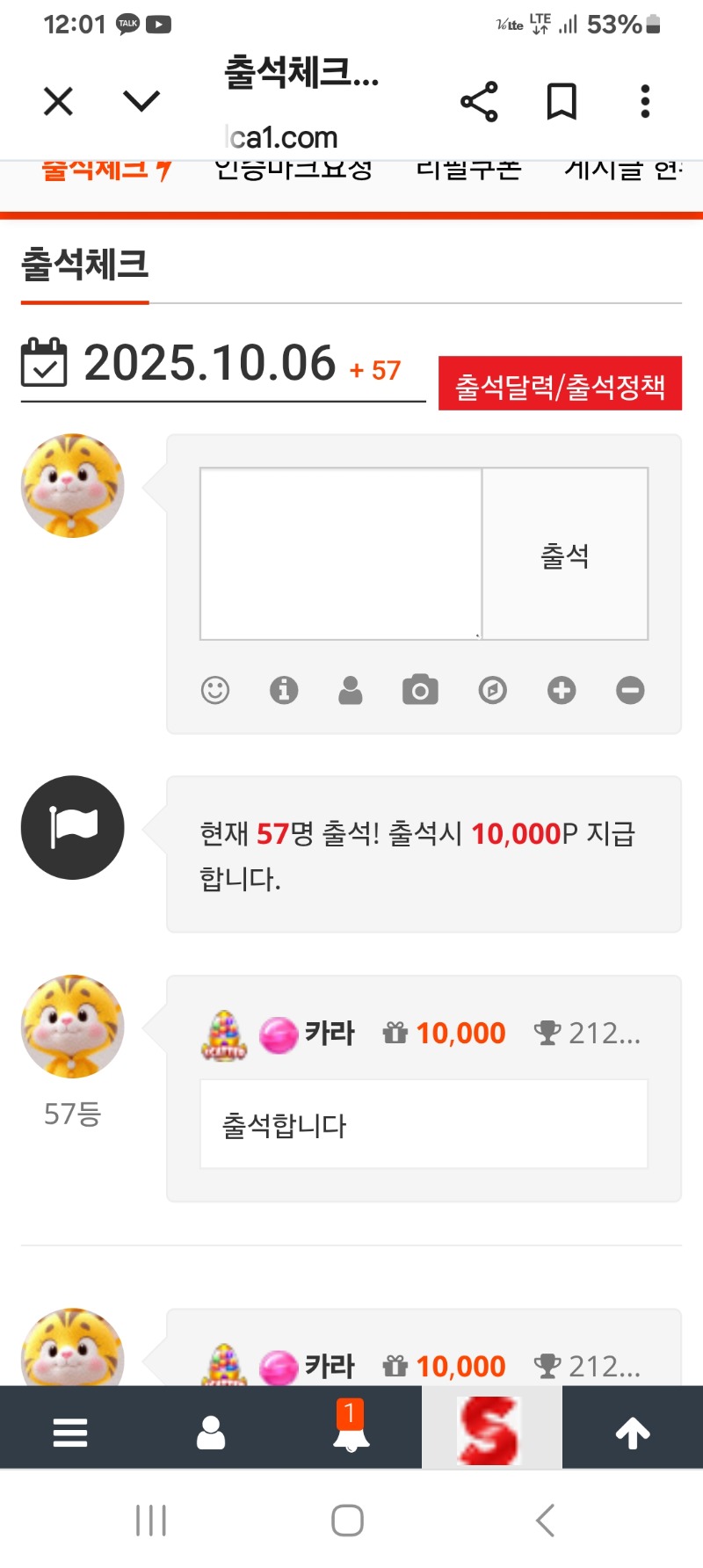The image size is (703, 1568).
Task: Tap the compass icon under text box
Action: pyautogui.click(x=492, y=690)
